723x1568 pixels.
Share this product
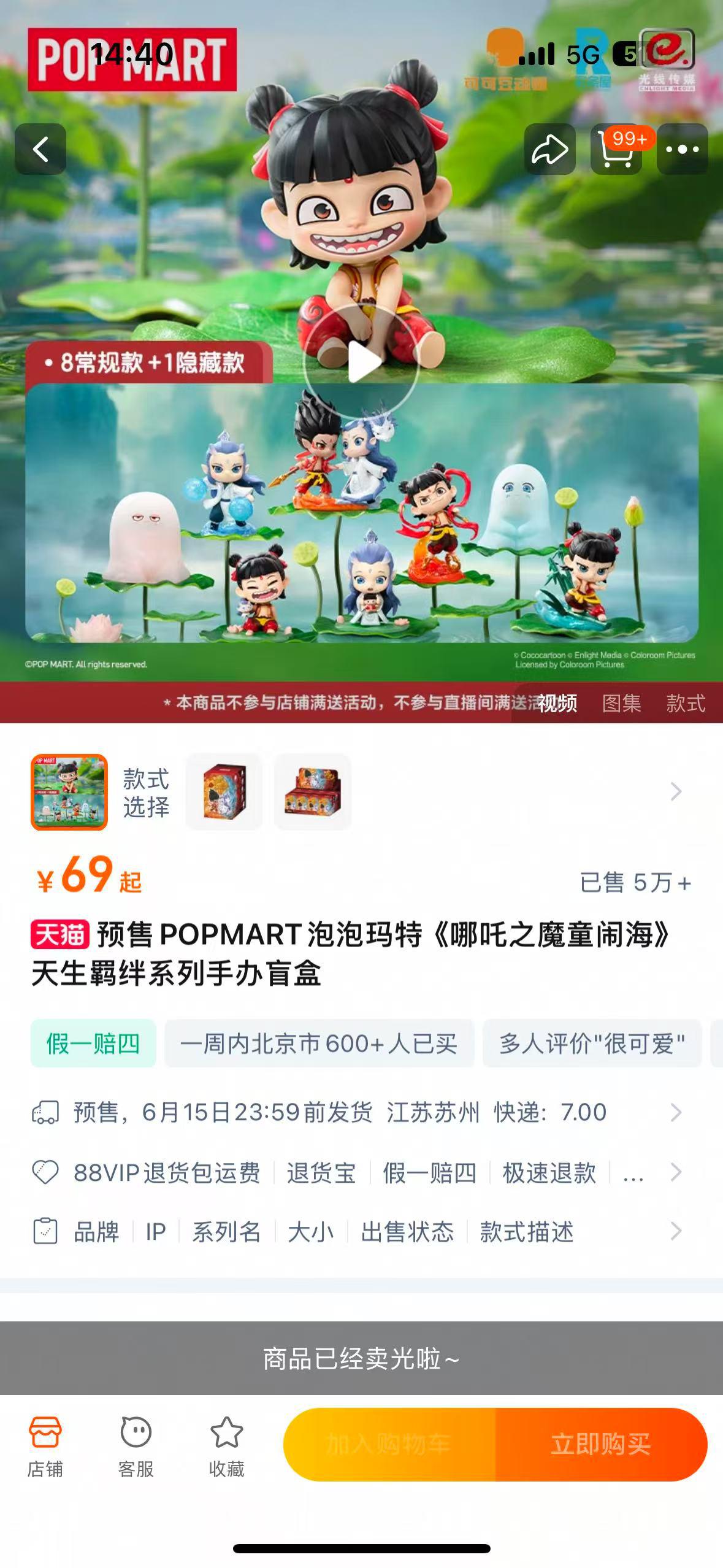[x=549, y=149]
